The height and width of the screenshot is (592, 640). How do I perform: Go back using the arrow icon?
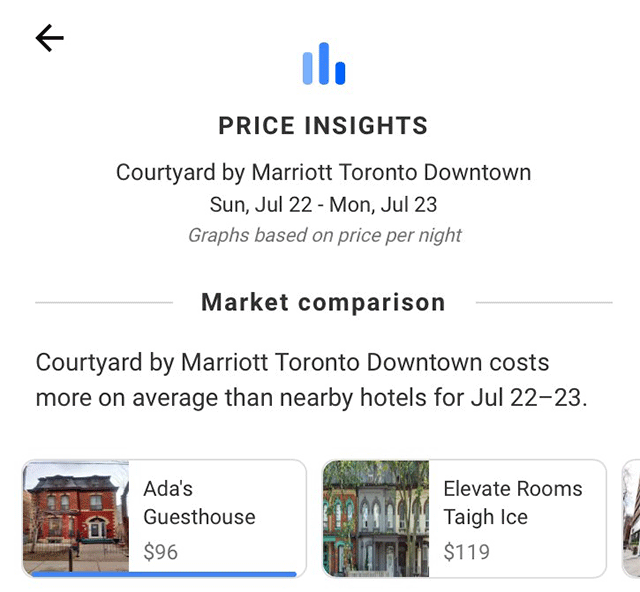(49, 39)
